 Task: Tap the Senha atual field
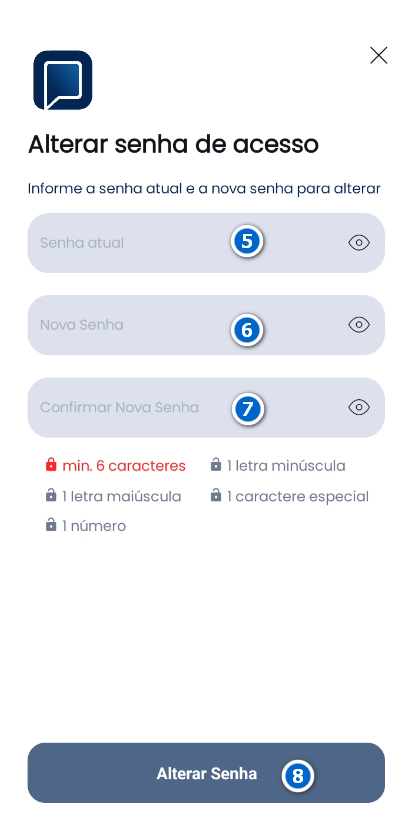206,243
